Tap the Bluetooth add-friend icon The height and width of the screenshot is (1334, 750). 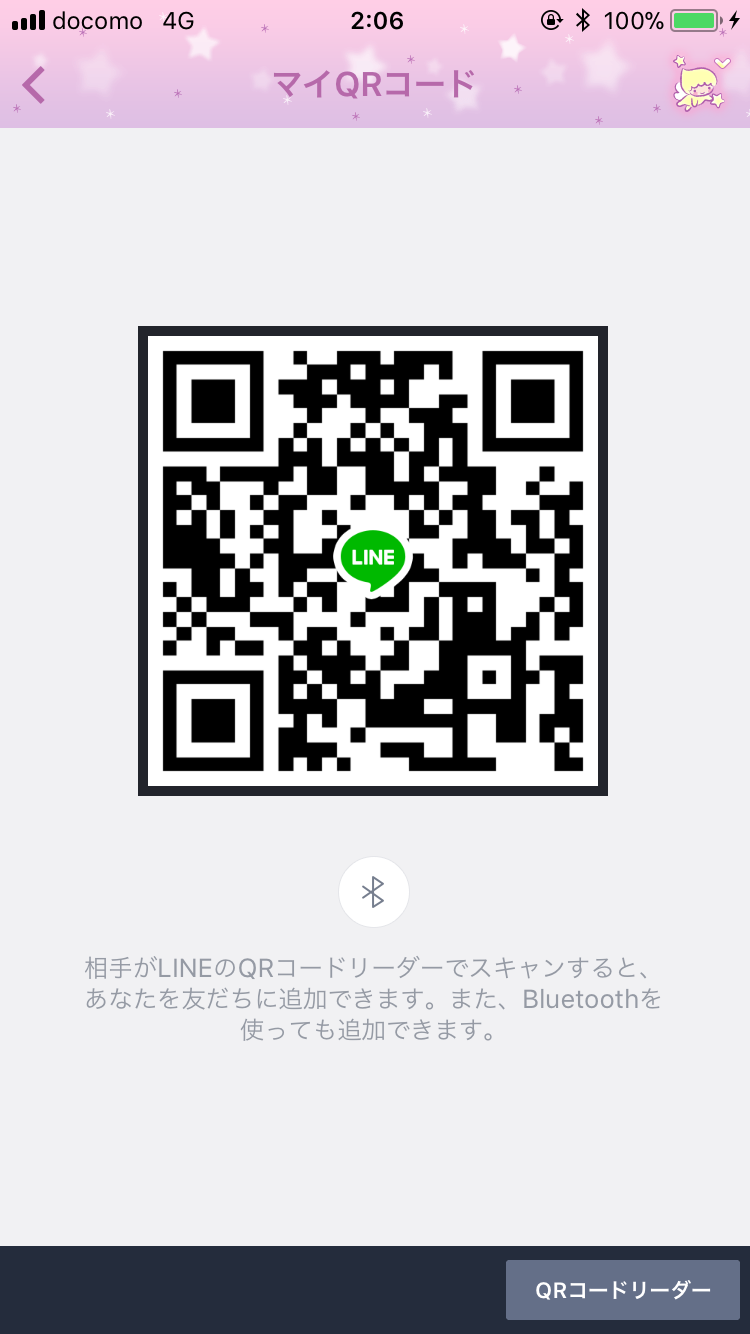(x=374, y=892)
